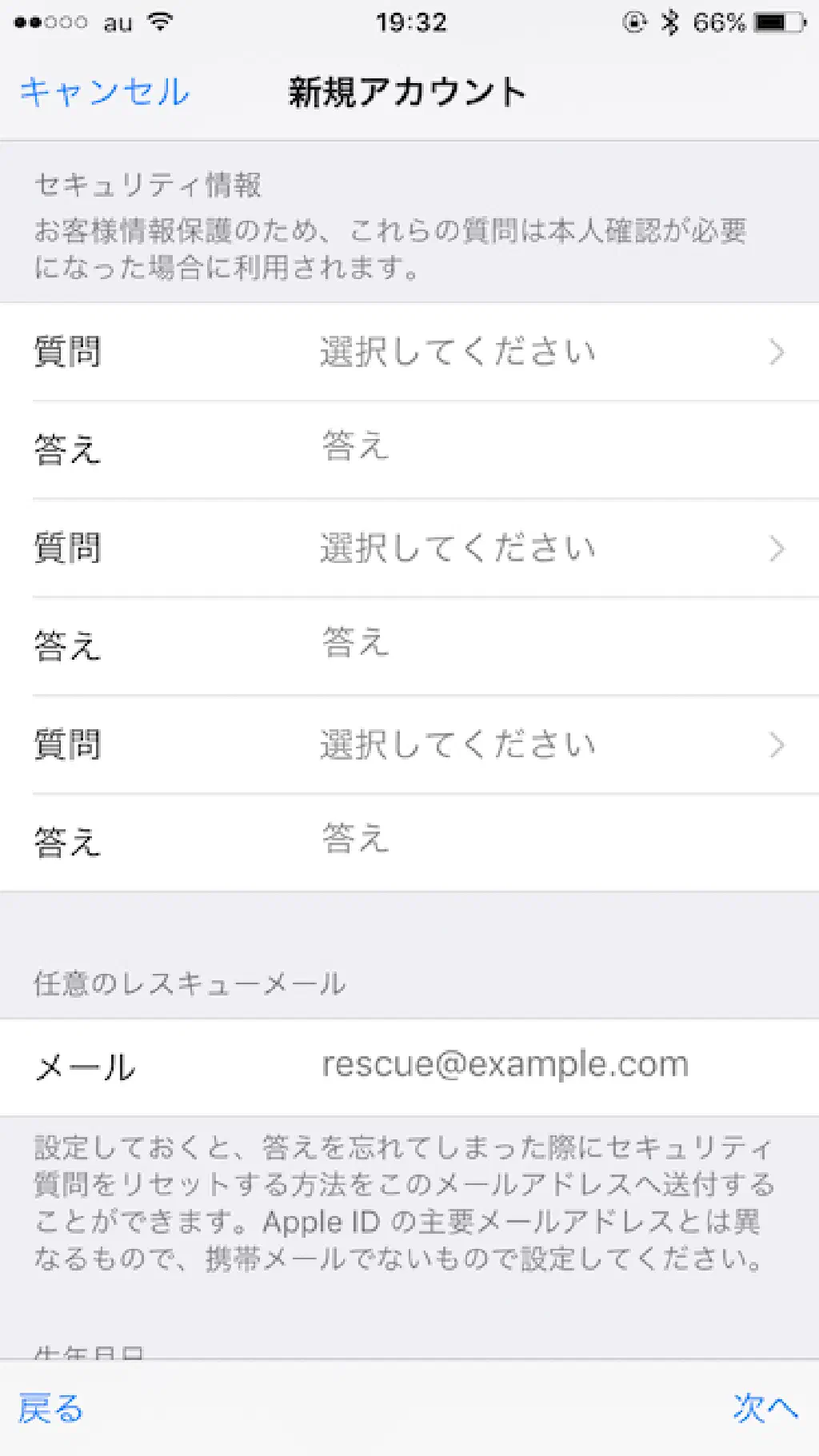Proceed with the 次へ button
The image size is (819, 1456).
pos(765,1408)
